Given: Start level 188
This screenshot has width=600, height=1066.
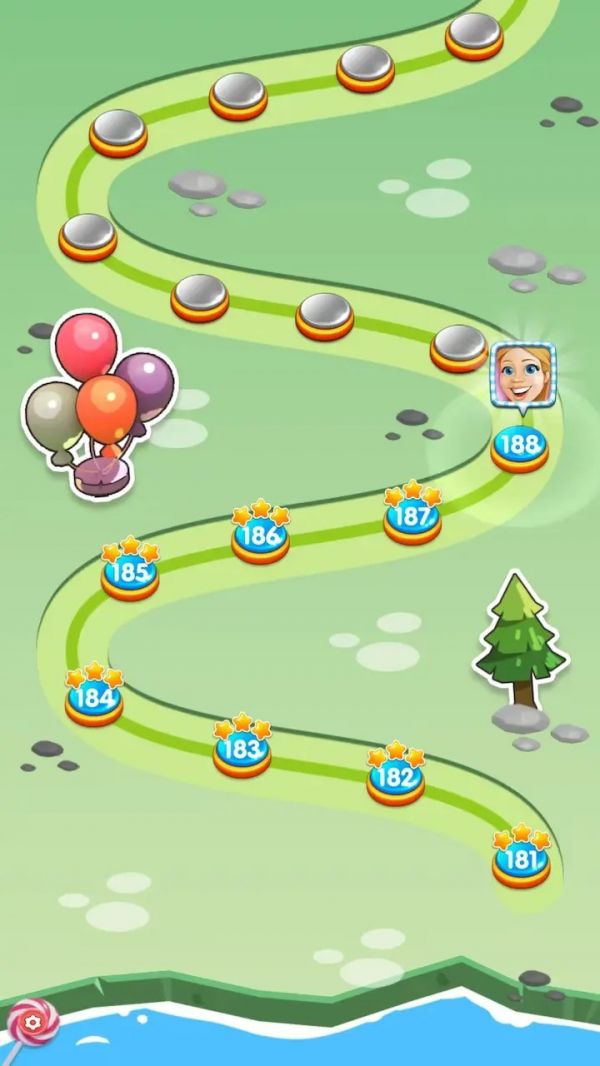Looking at the screenshot, I should (x=519, y=448).
